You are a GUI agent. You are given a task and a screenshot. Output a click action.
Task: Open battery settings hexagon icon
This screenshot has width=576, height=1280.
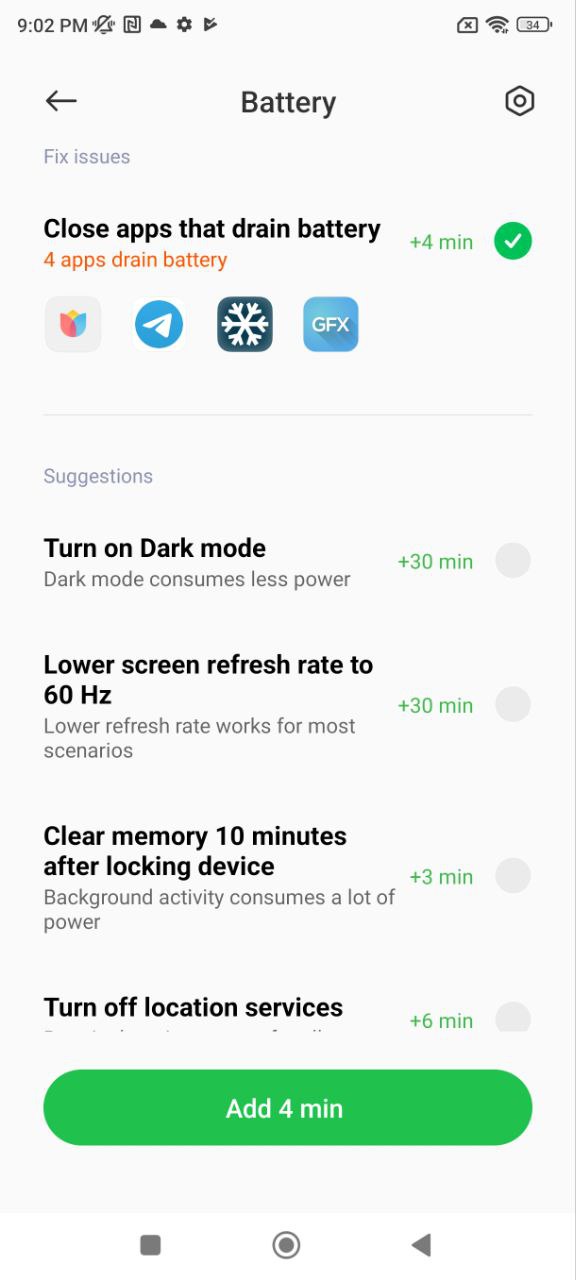pyautogui.click(x=519, y=101)
